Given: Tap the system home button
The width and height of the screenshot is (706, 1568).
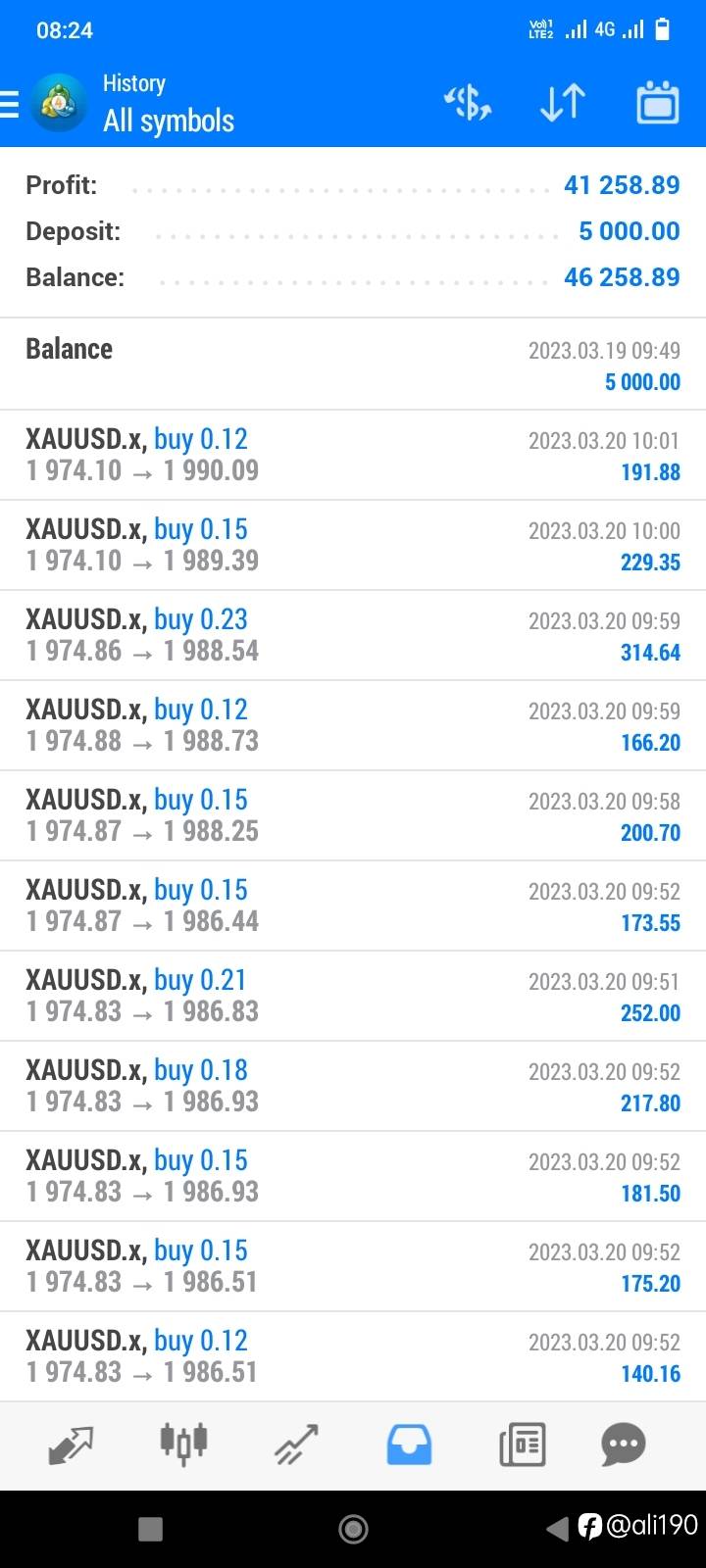Looking at the screenshot, I should tap(353, 1528).
